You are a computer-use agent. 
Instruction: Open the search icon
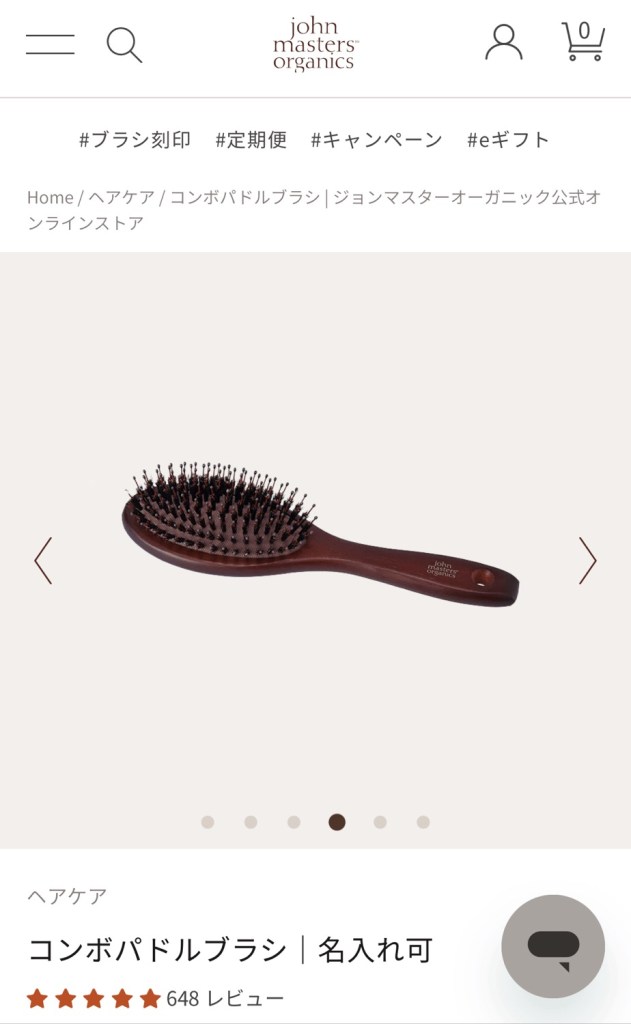(x=124, y=45)
